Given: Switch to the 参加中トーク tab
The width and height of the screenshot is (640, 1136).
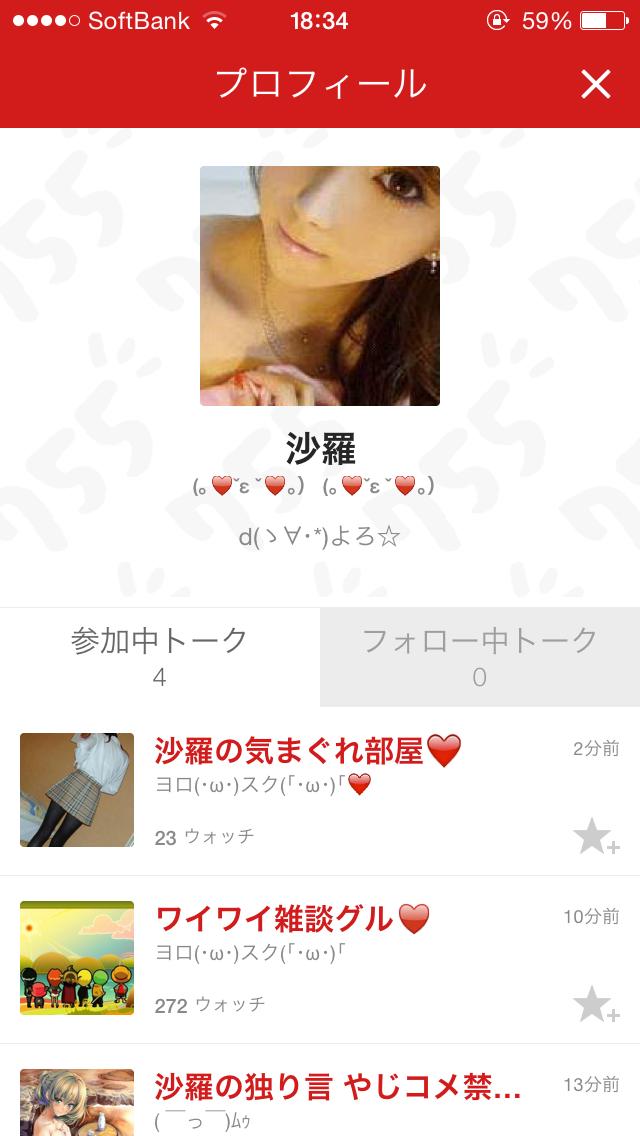Looking at the screenshot, I should coord(160,656).
